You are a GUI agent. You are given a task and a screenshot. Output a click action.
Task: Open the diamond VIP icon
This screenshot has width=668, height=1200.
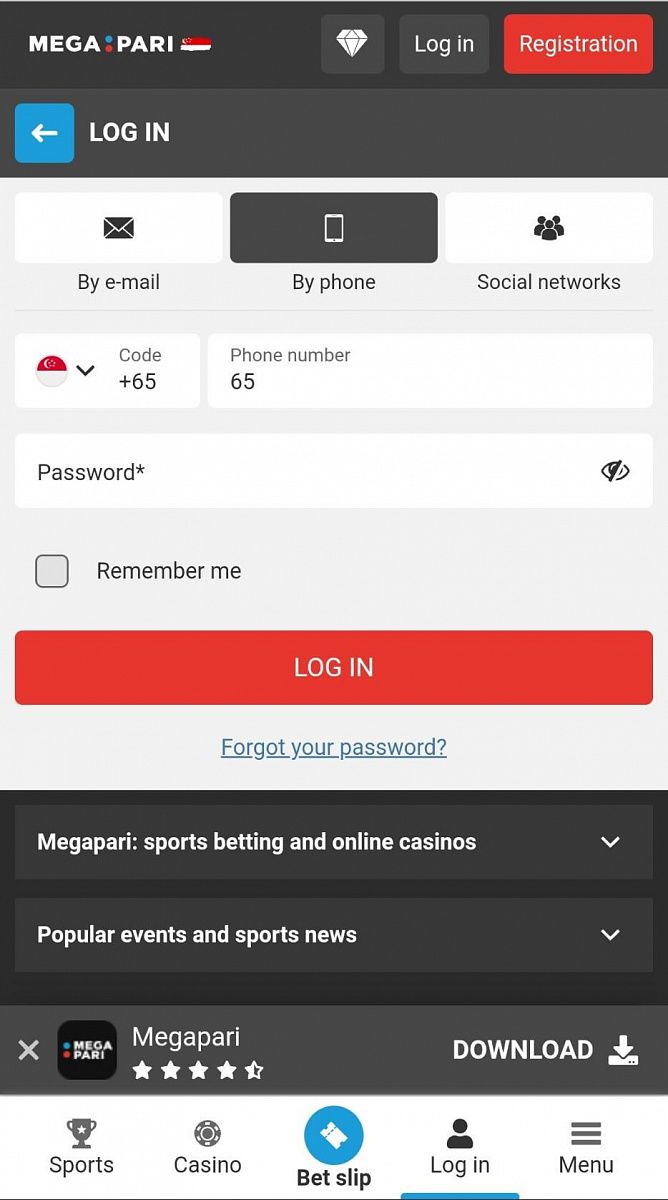coord(352,44)
